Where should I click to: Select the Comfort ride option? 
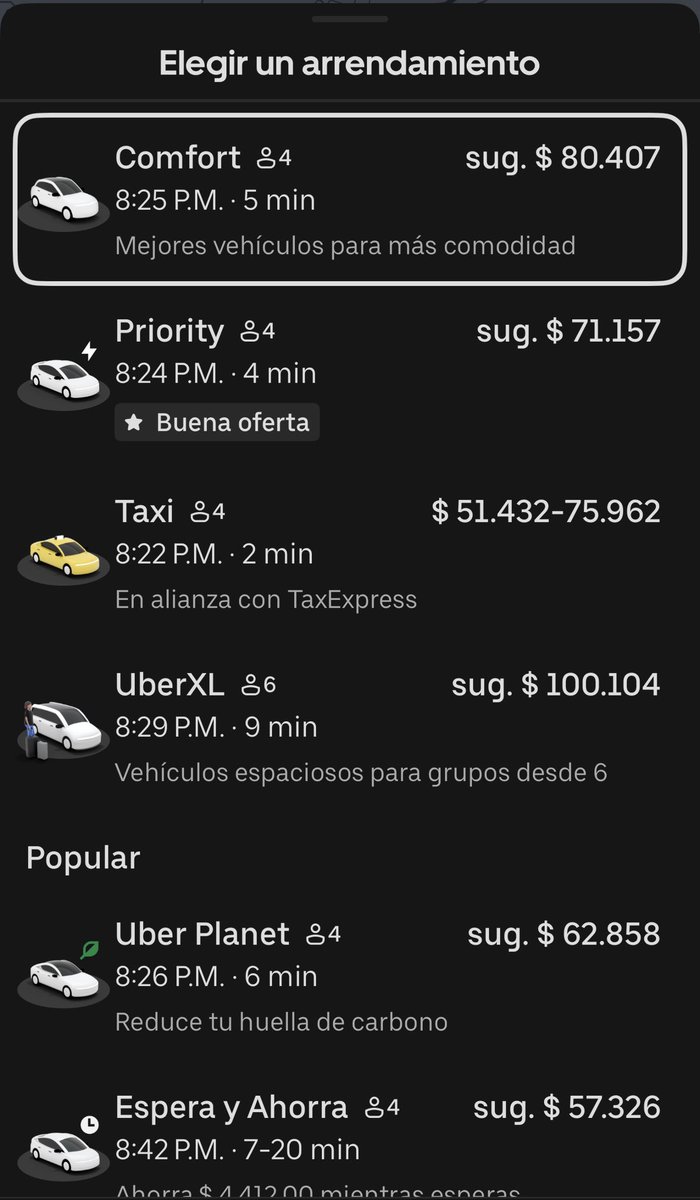[350, 200]
